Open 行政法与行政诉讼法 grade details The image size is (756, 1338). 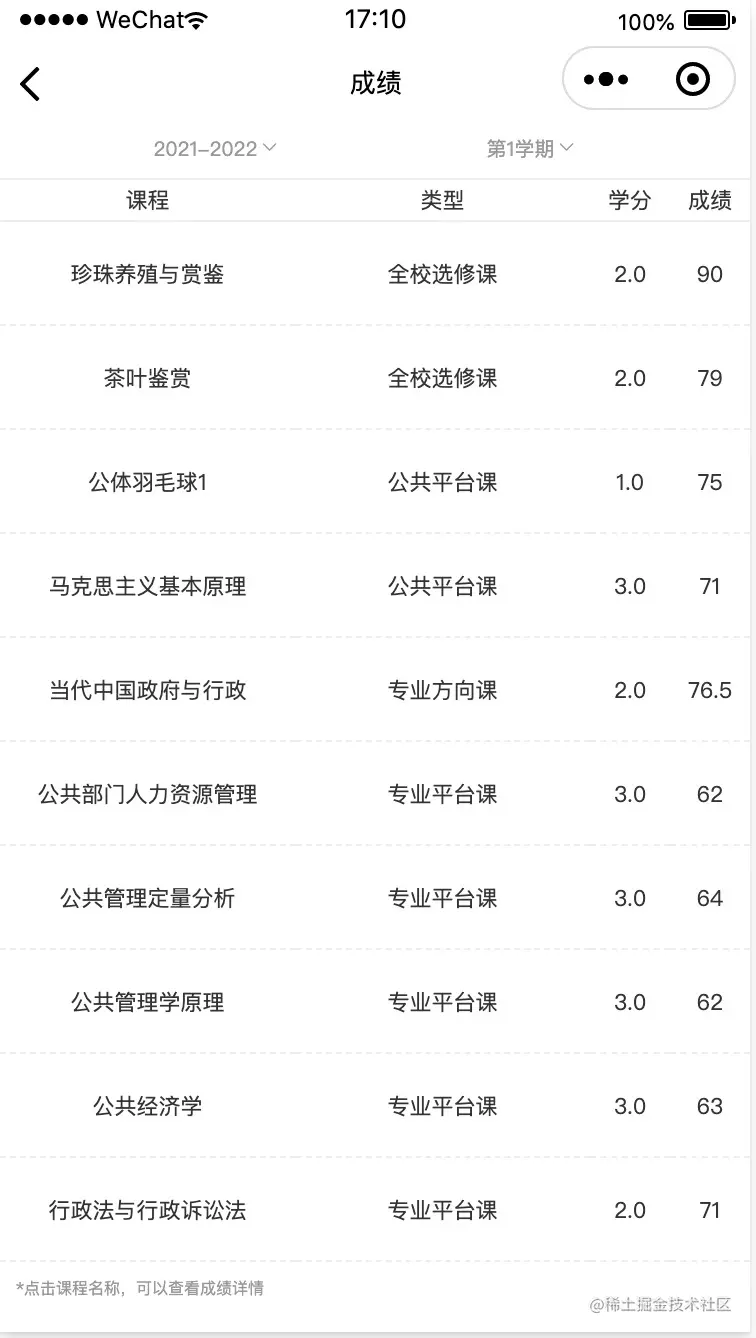click(147, 1211)
